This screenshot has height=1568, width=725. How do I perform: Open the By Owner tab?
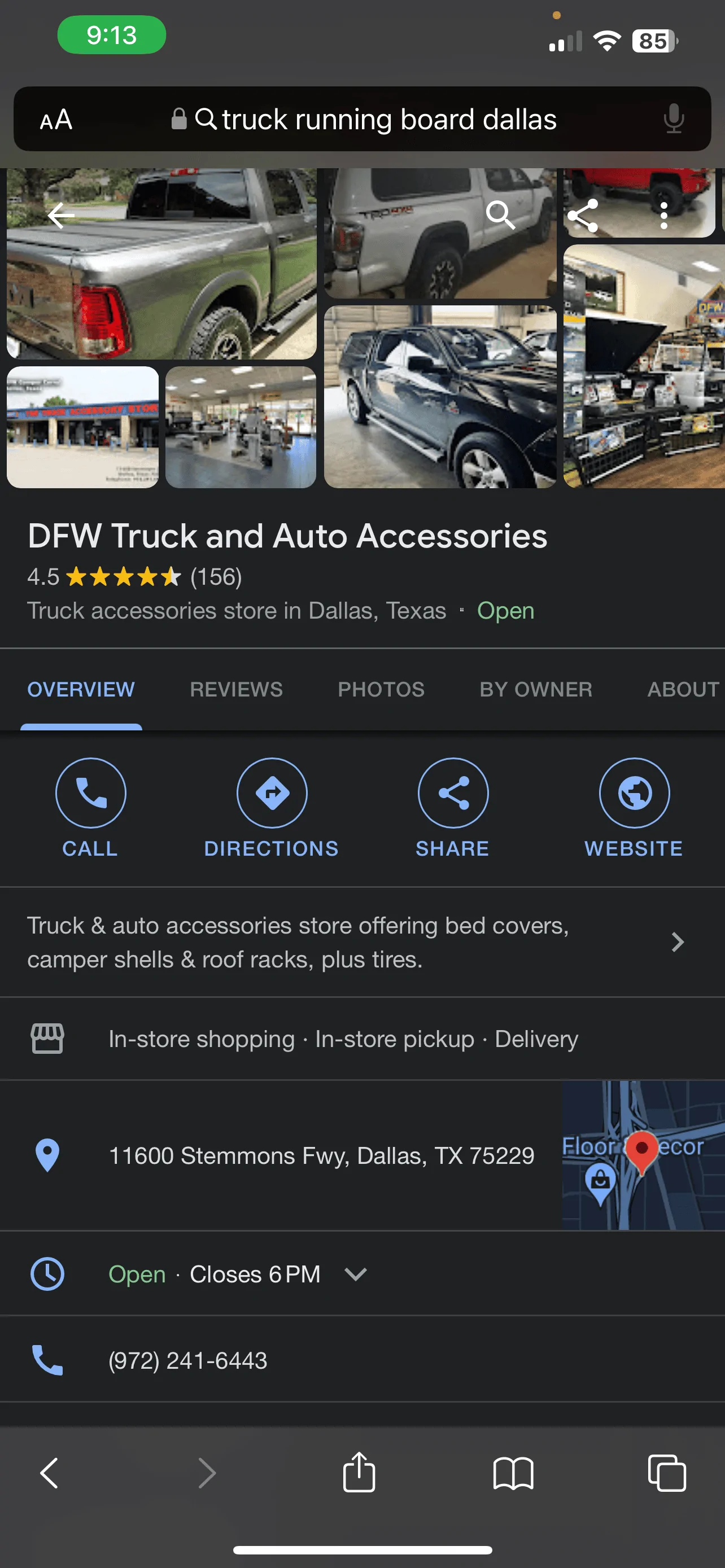(x=536, y=689)
